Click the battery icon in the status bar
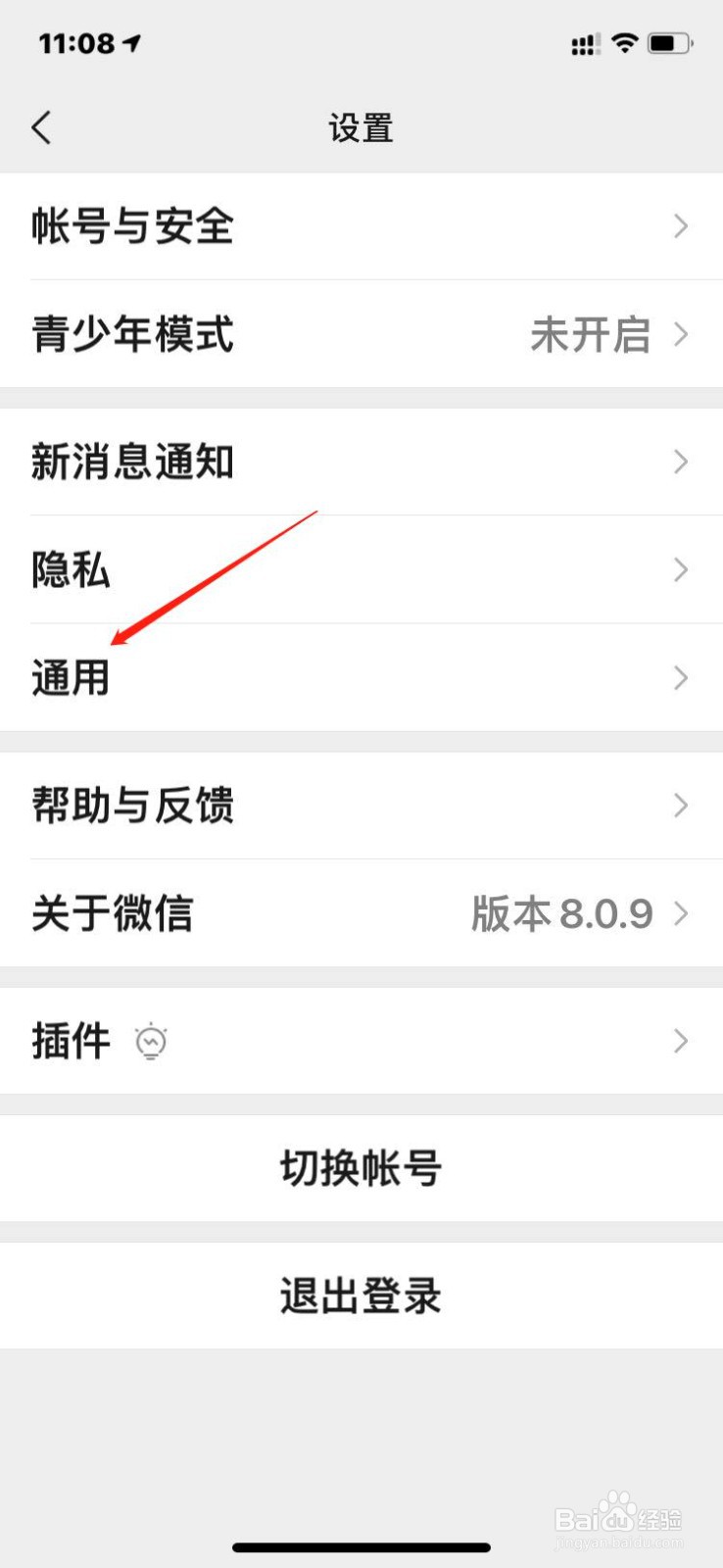 click(x=670, y=43)
